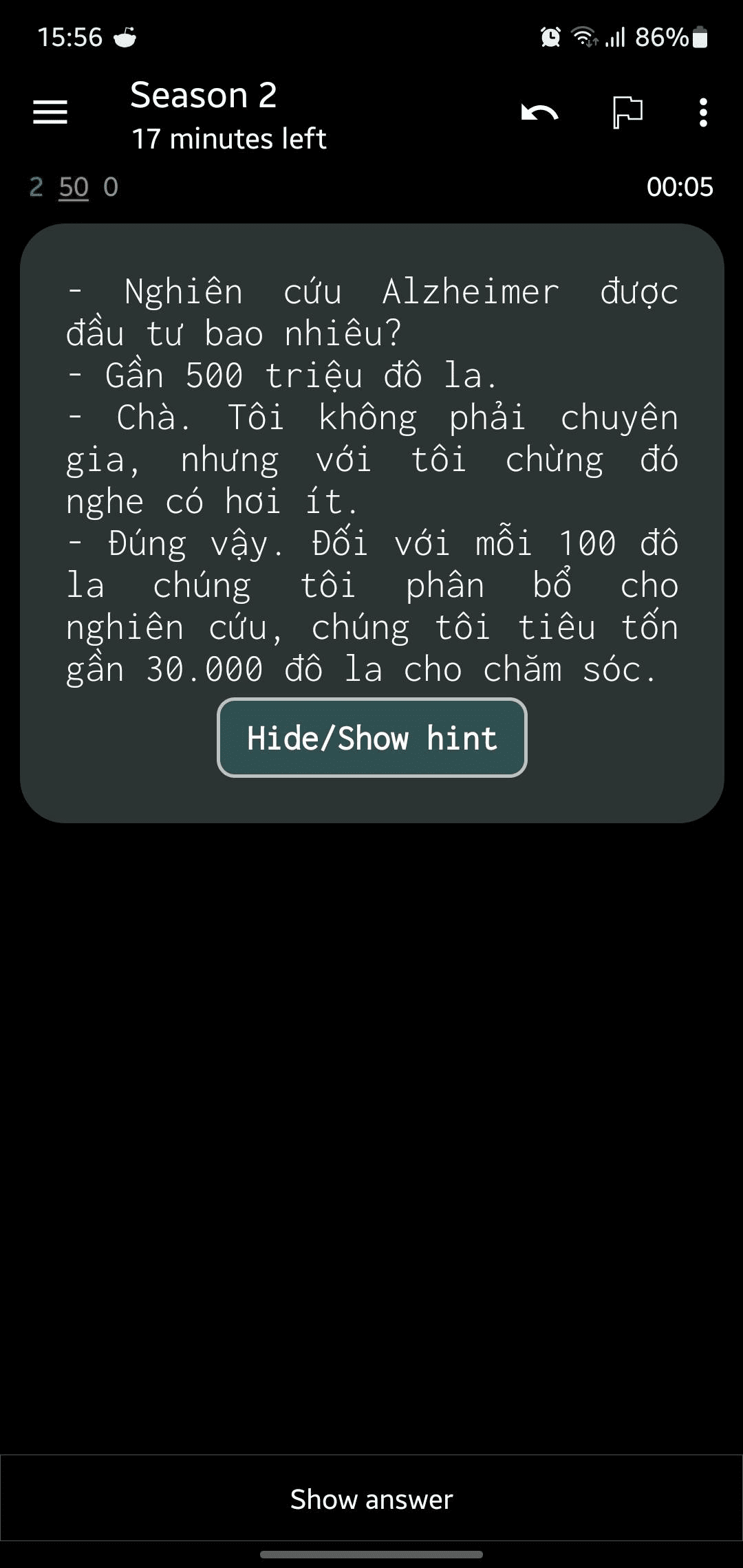
Task: Undo the last card action
Action: pos(540,112)
